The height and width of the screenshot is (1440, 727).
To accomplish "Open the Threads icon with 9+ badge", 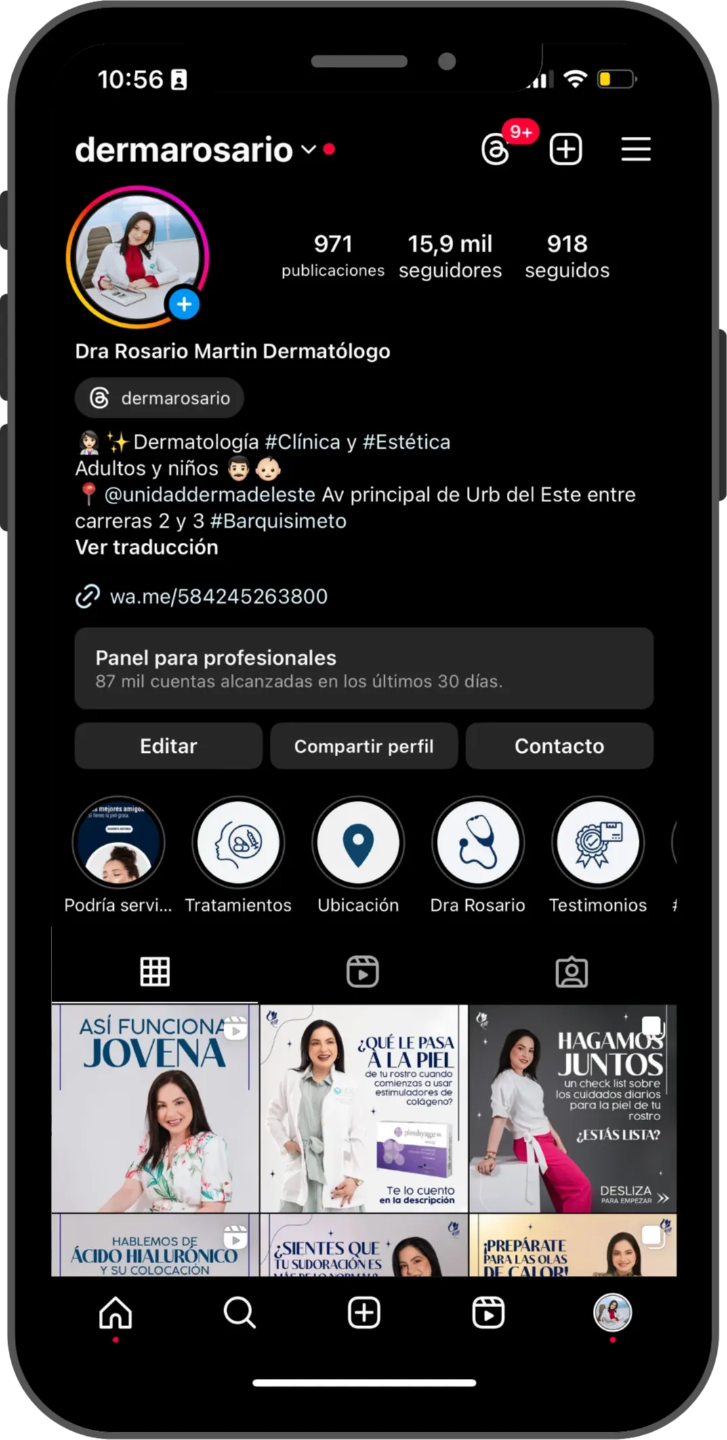I will coord(497,150).
